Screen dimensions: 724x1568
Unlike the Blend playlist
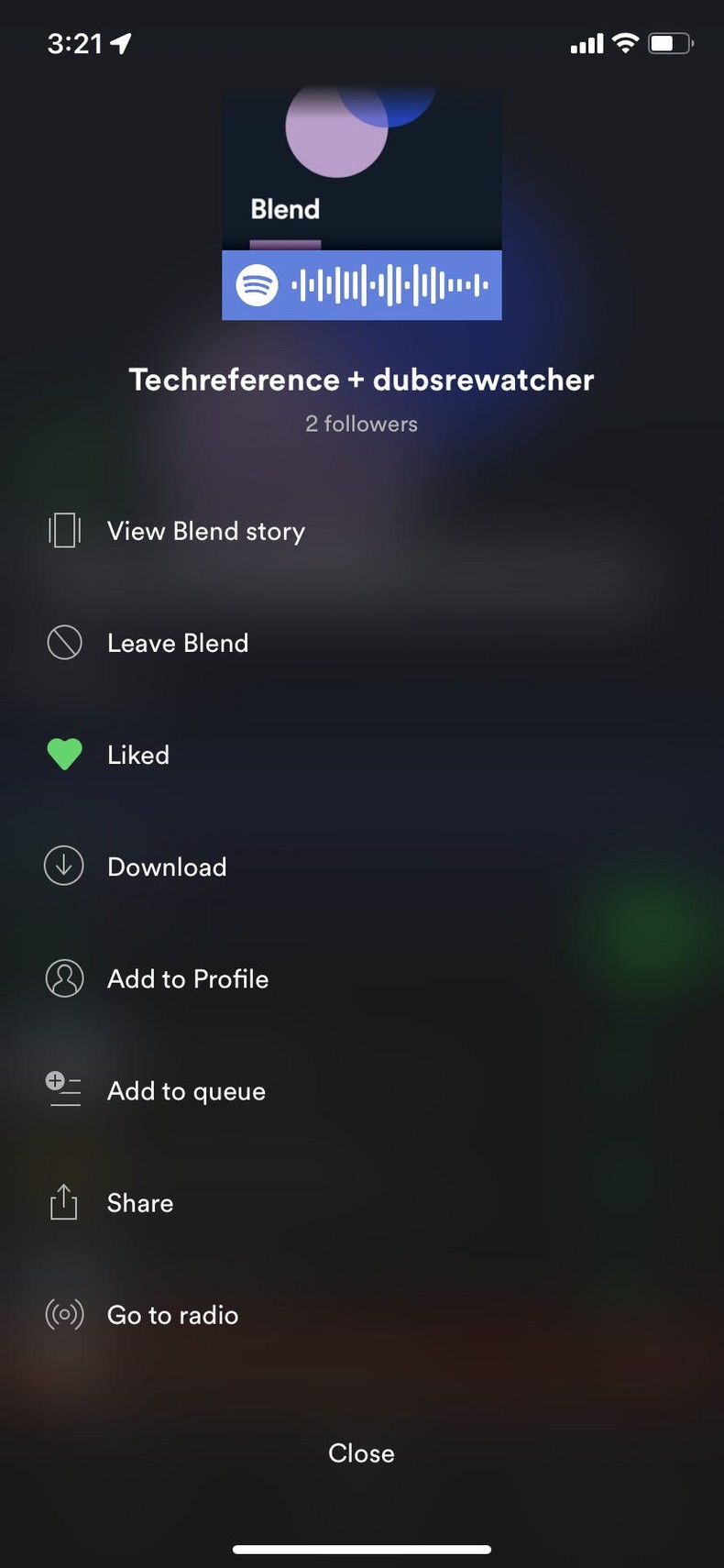pos(137,754)
